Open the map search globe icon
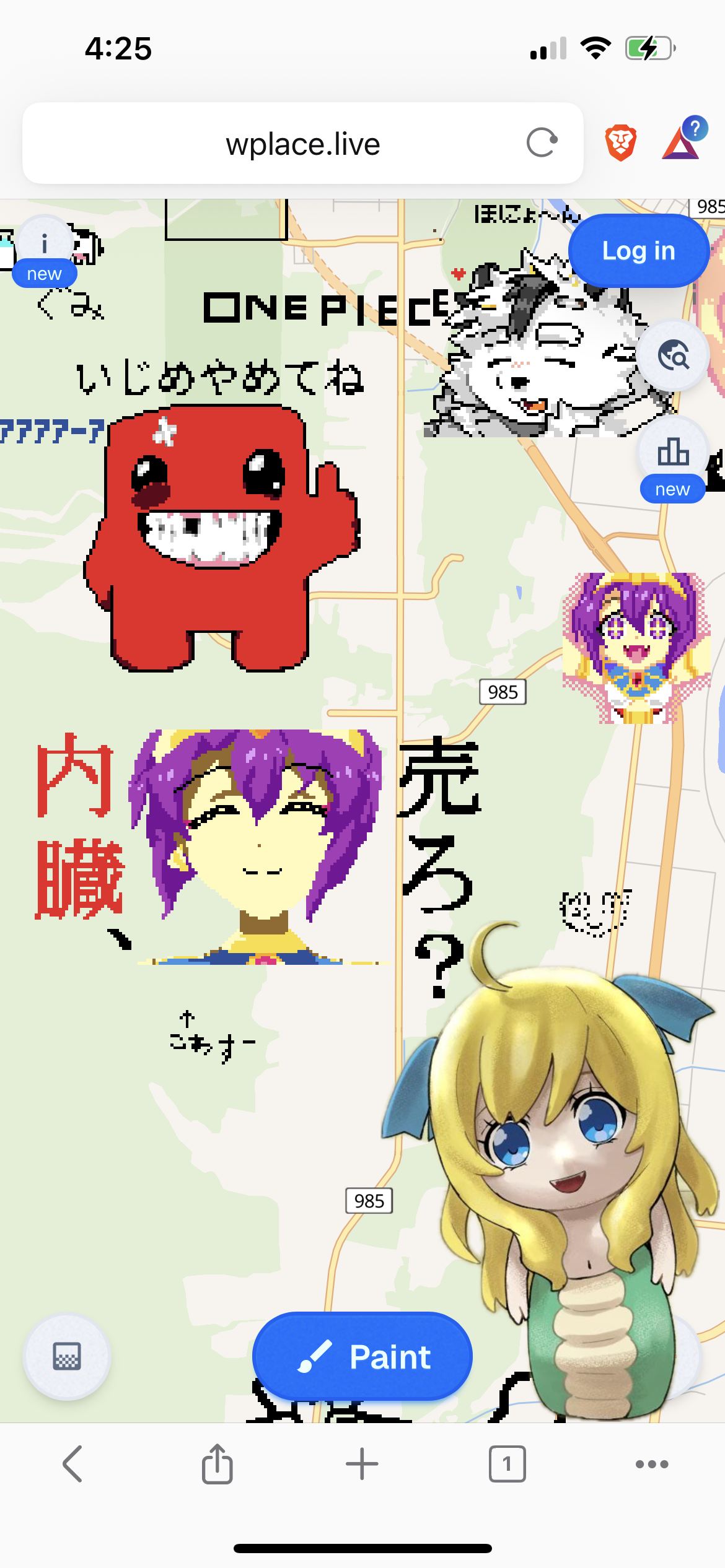This screenshot has width=725, height=1568. [x=673, y=355]
